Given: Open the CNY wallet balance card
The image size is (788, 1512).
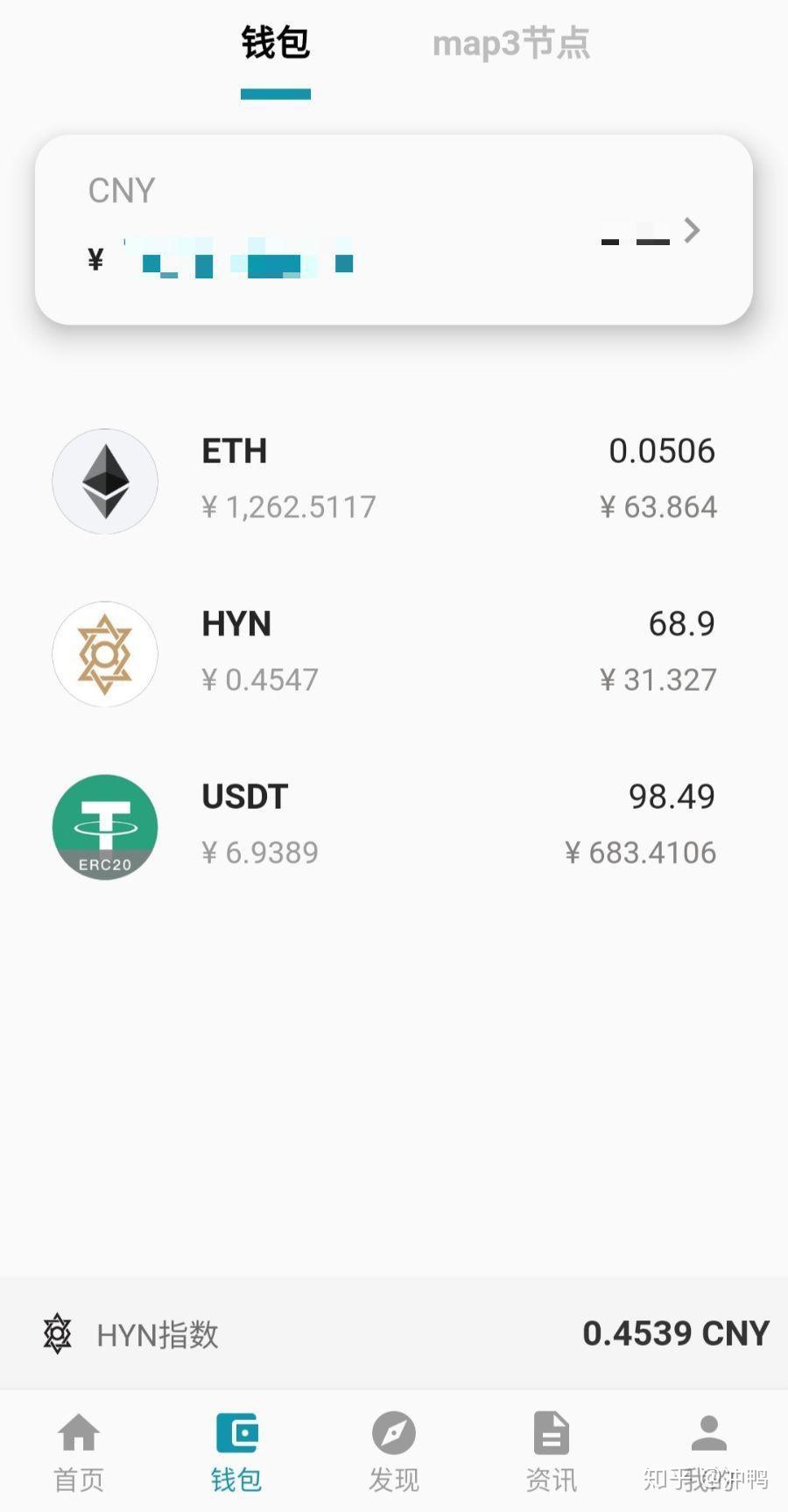Looking at the screenshot, I should point(393,229).
